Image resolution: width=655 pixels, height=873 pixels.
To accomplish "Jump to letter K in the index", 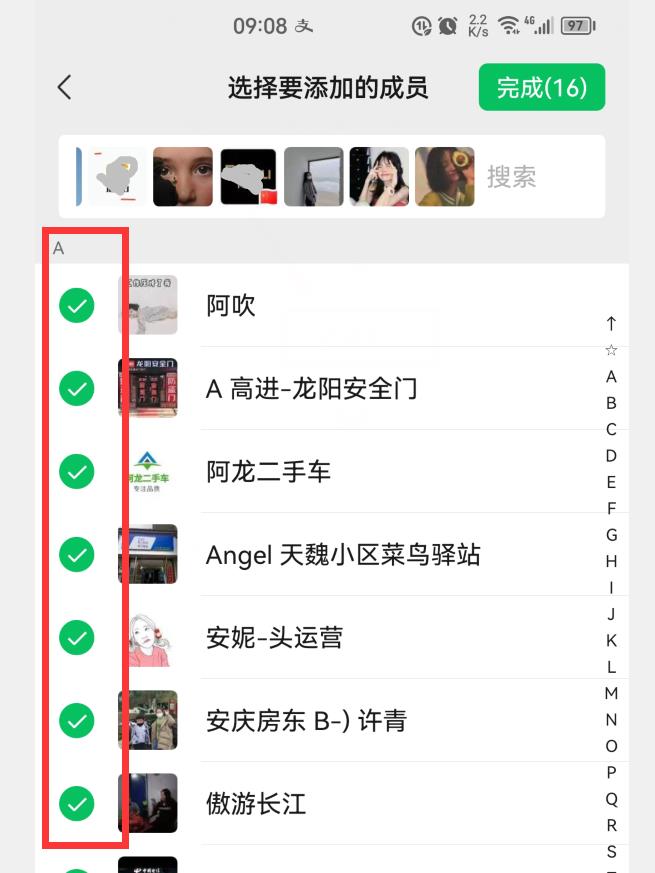I will tap(611, 640).
